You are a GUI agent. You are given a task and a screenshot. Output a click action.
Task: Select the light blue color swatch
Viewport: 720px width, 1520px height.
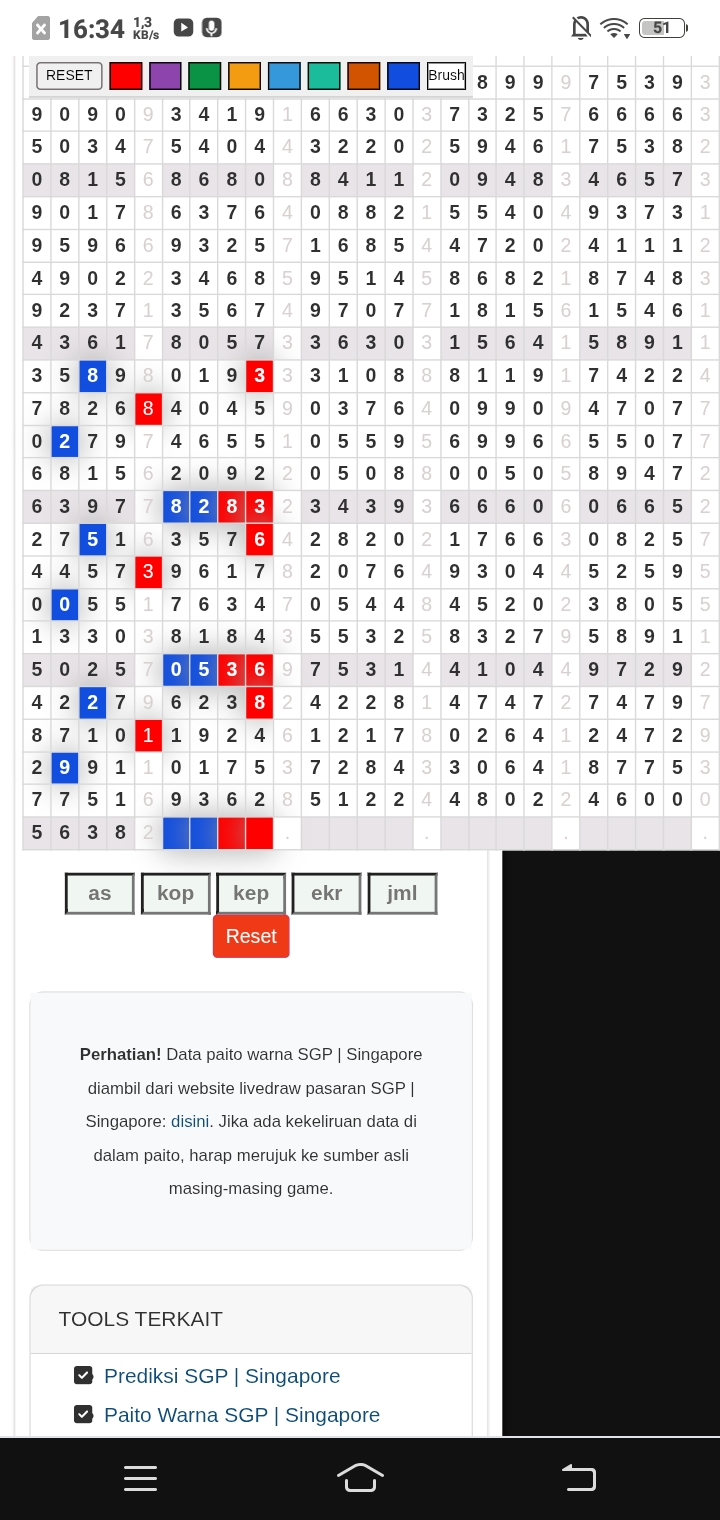pyautogui.click(x=284, y=76)
